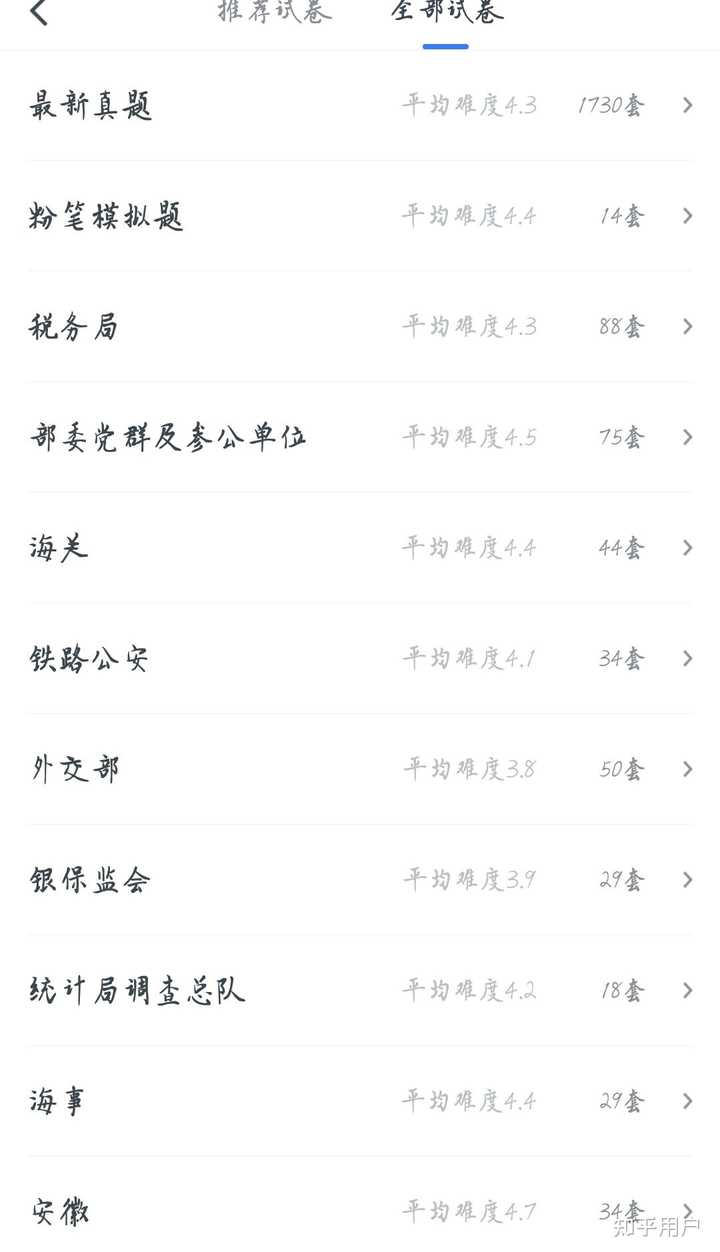Screen dimensions: 720x1252
Task: Open 银保监会 papers
Action: (x=360, y=880)
